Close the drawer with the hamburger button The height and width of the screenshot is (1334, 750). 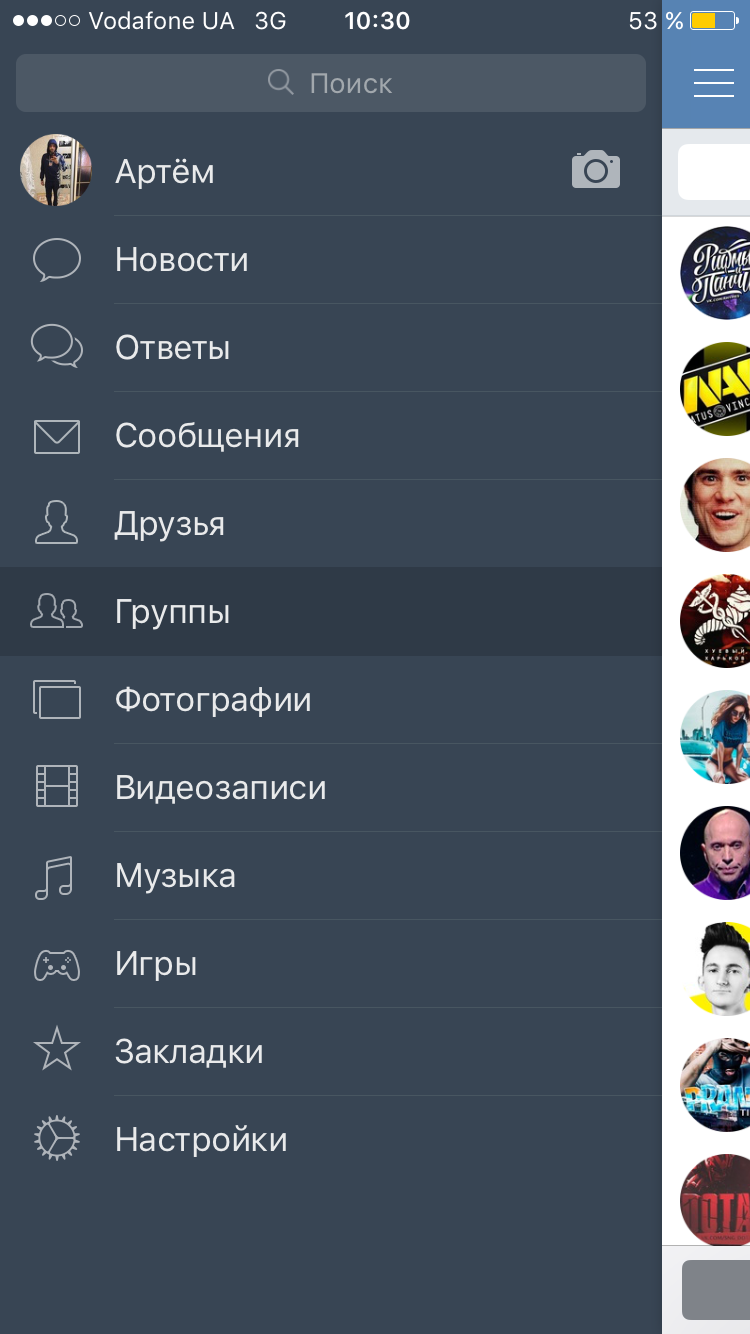click(x=714, y=83)
